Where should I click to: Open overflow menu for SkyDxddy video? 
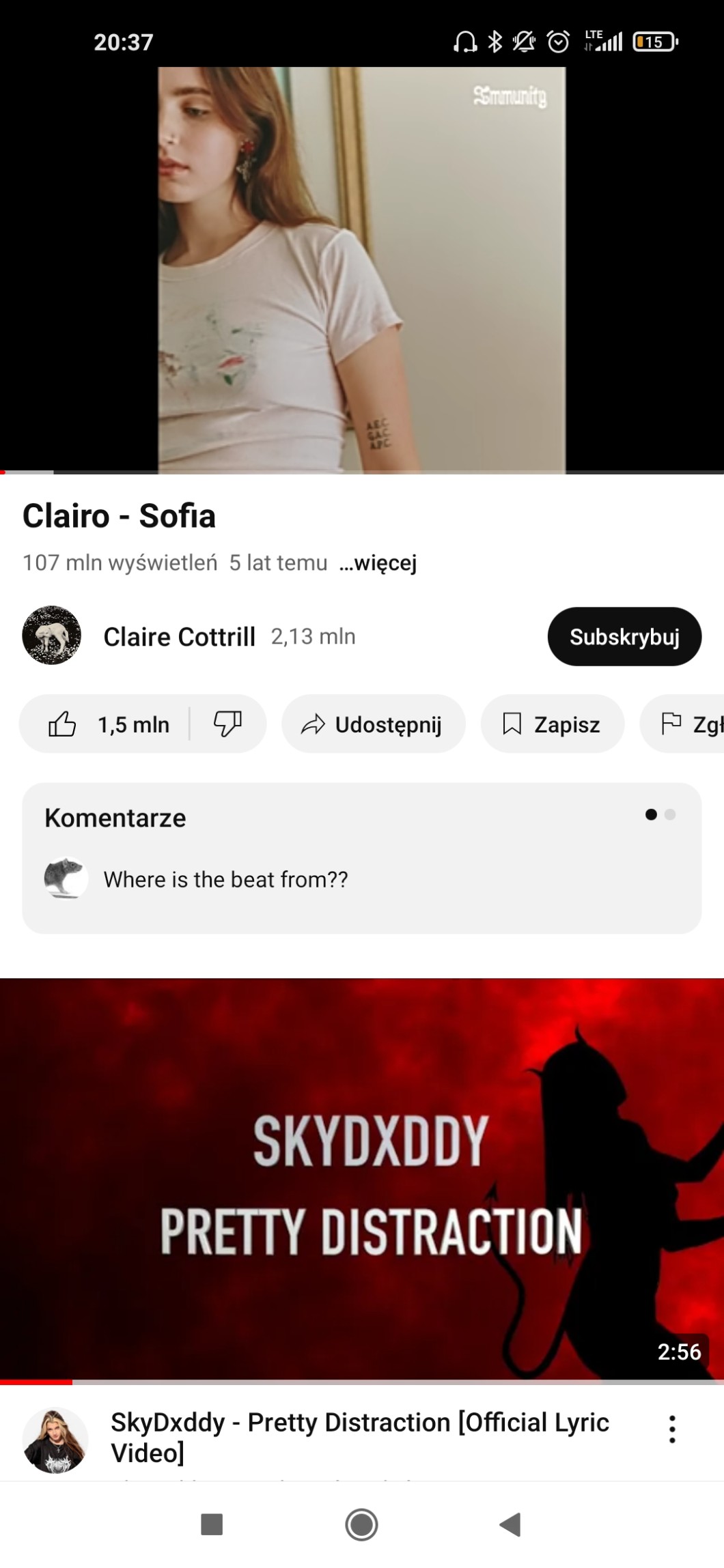click(x=672, y=1429)
